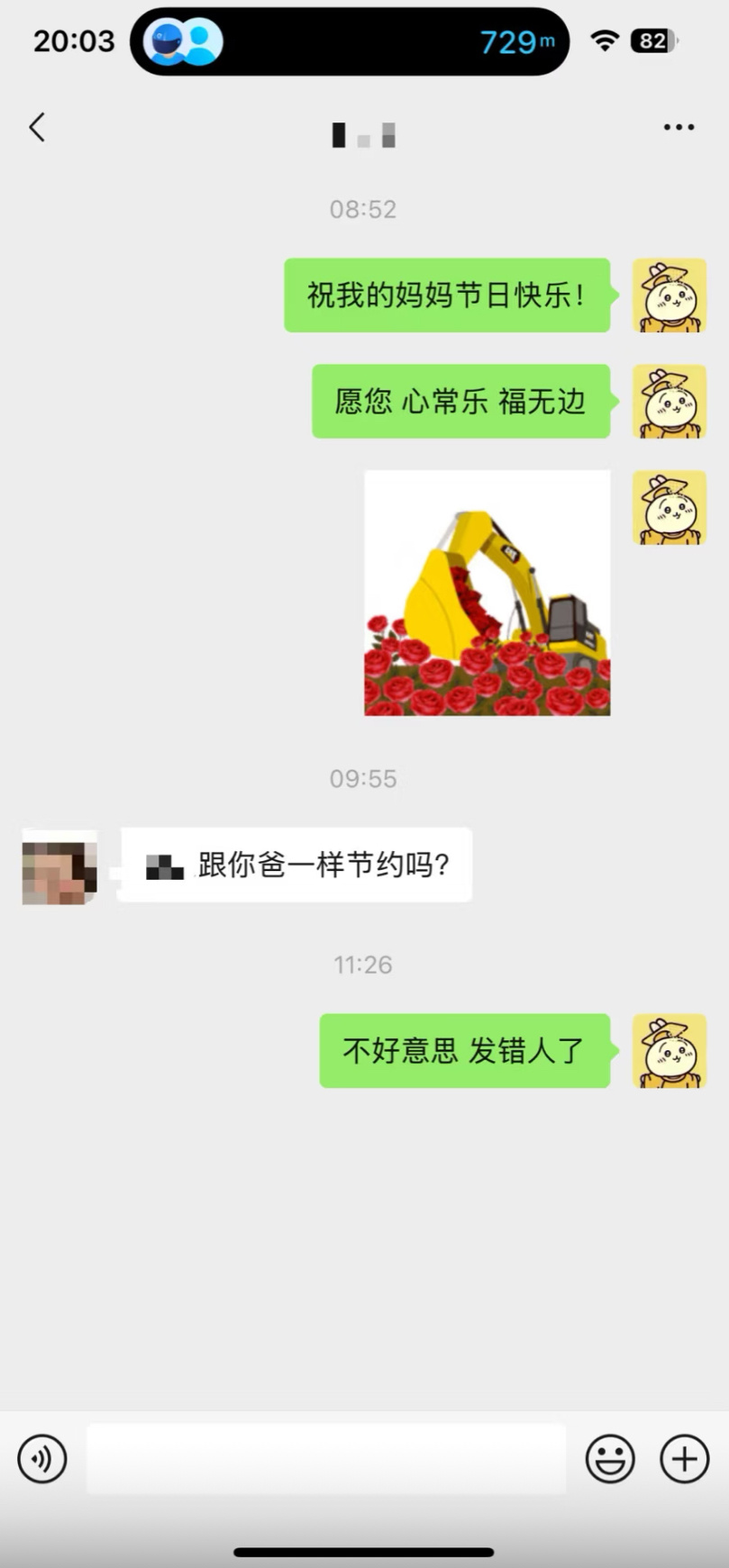Image resolution: width=729 pixels, height=1568 pixels.
Task: Open the emoji picker
Action: (x=610, y=1458)
